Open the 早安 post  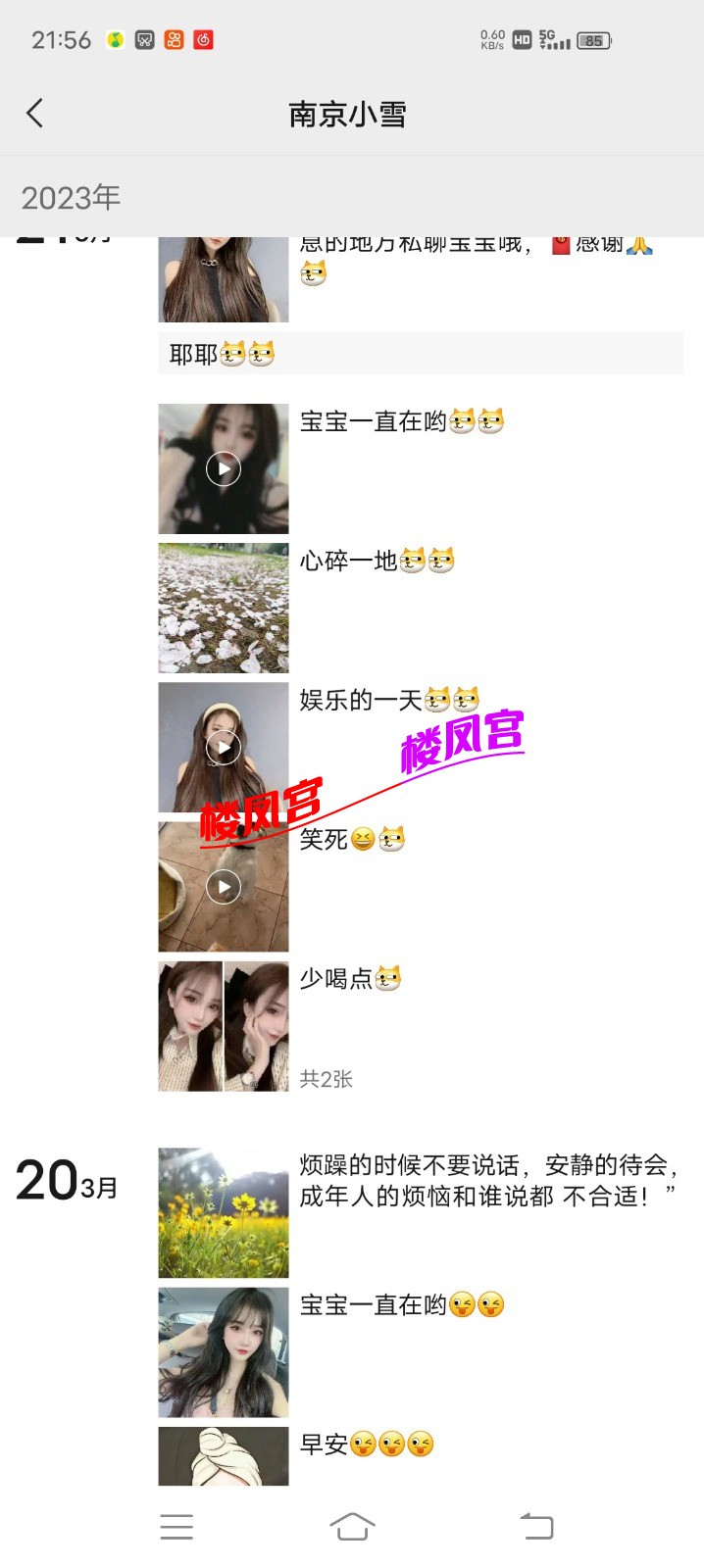(224, 1456)
